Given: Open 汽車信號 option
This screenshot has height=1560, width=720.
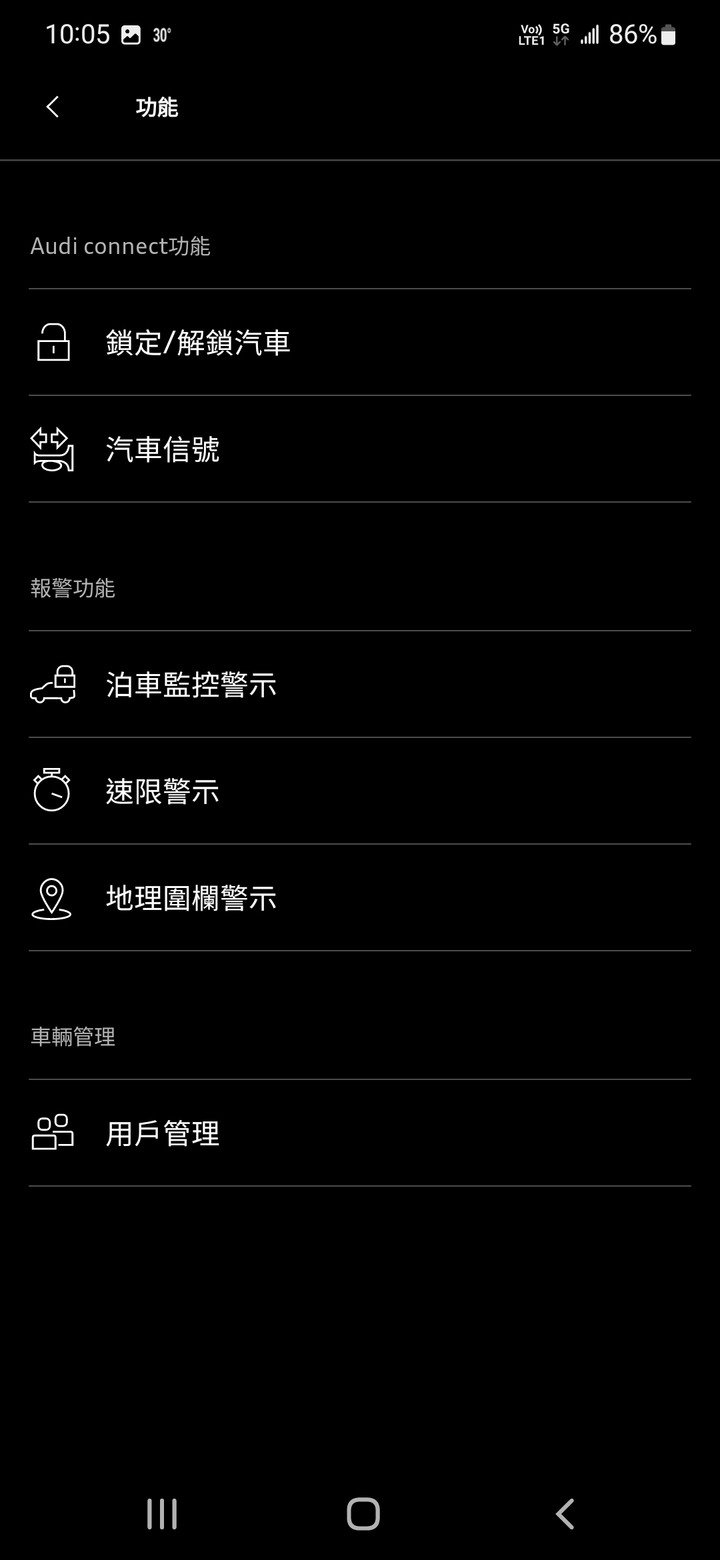Looking at the screenshot, I should 360,449.
